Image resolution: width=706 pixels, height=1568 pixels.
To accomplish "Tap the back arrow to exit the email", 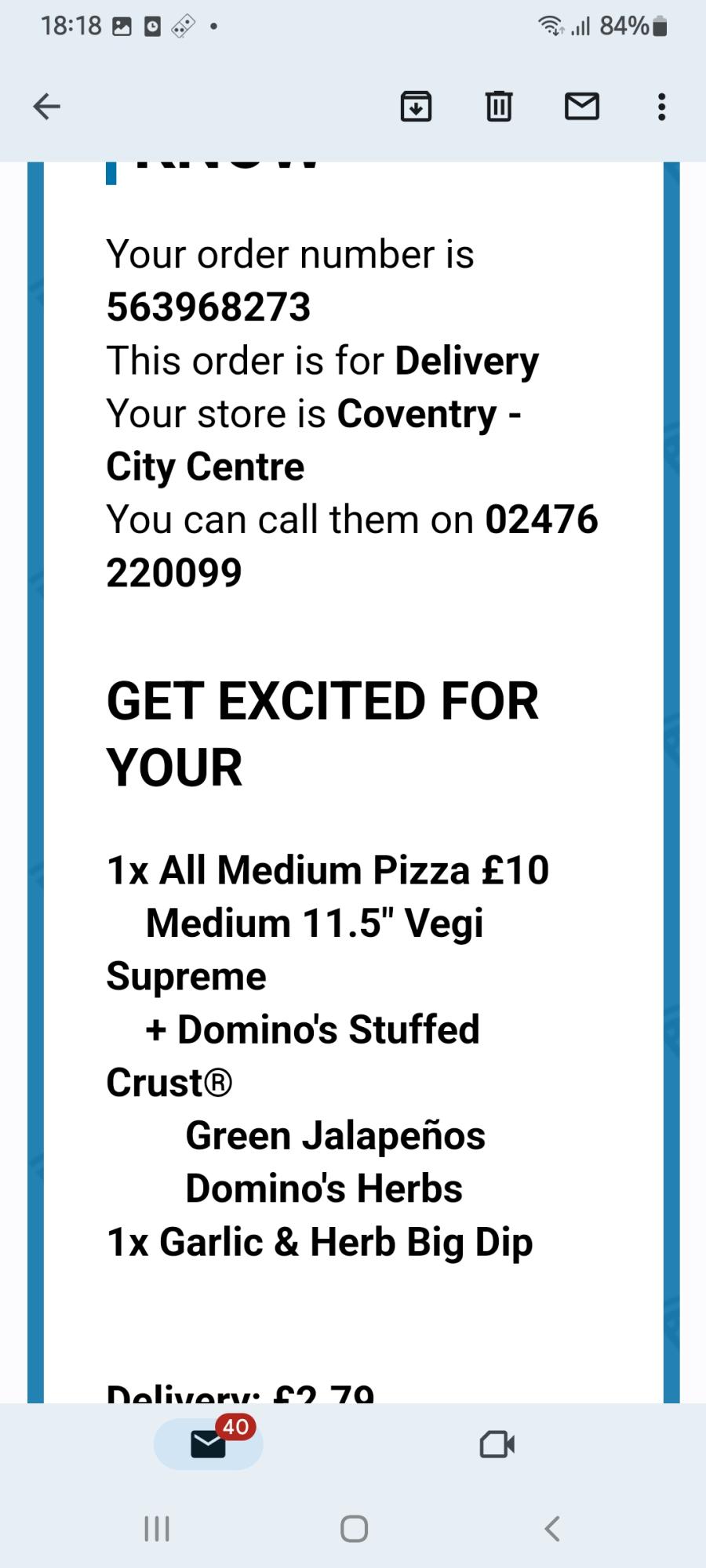I will click(x=45, y=106).
